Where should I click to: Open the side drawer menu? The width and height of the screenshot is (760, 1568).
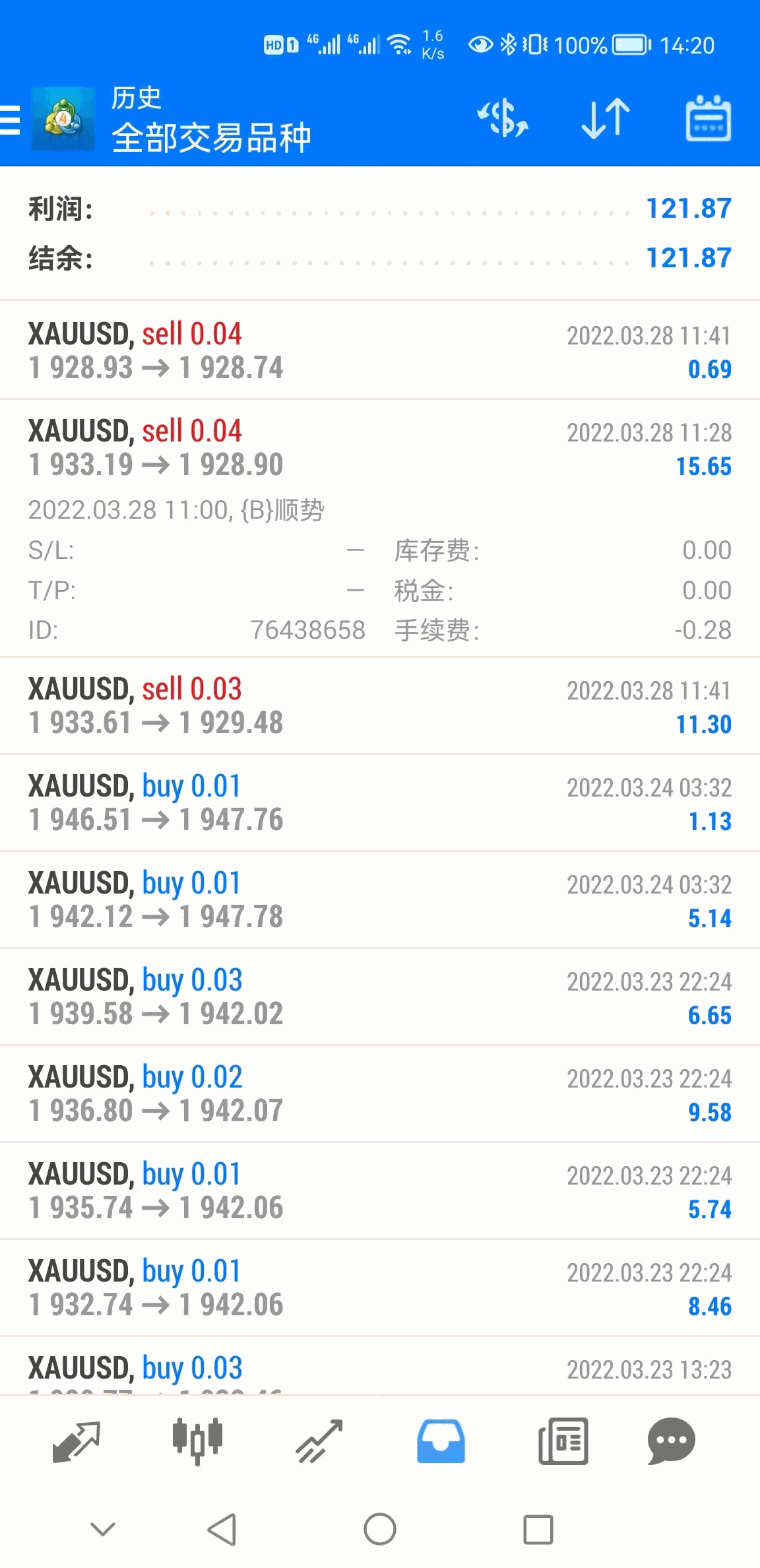(x=12, y=120)
